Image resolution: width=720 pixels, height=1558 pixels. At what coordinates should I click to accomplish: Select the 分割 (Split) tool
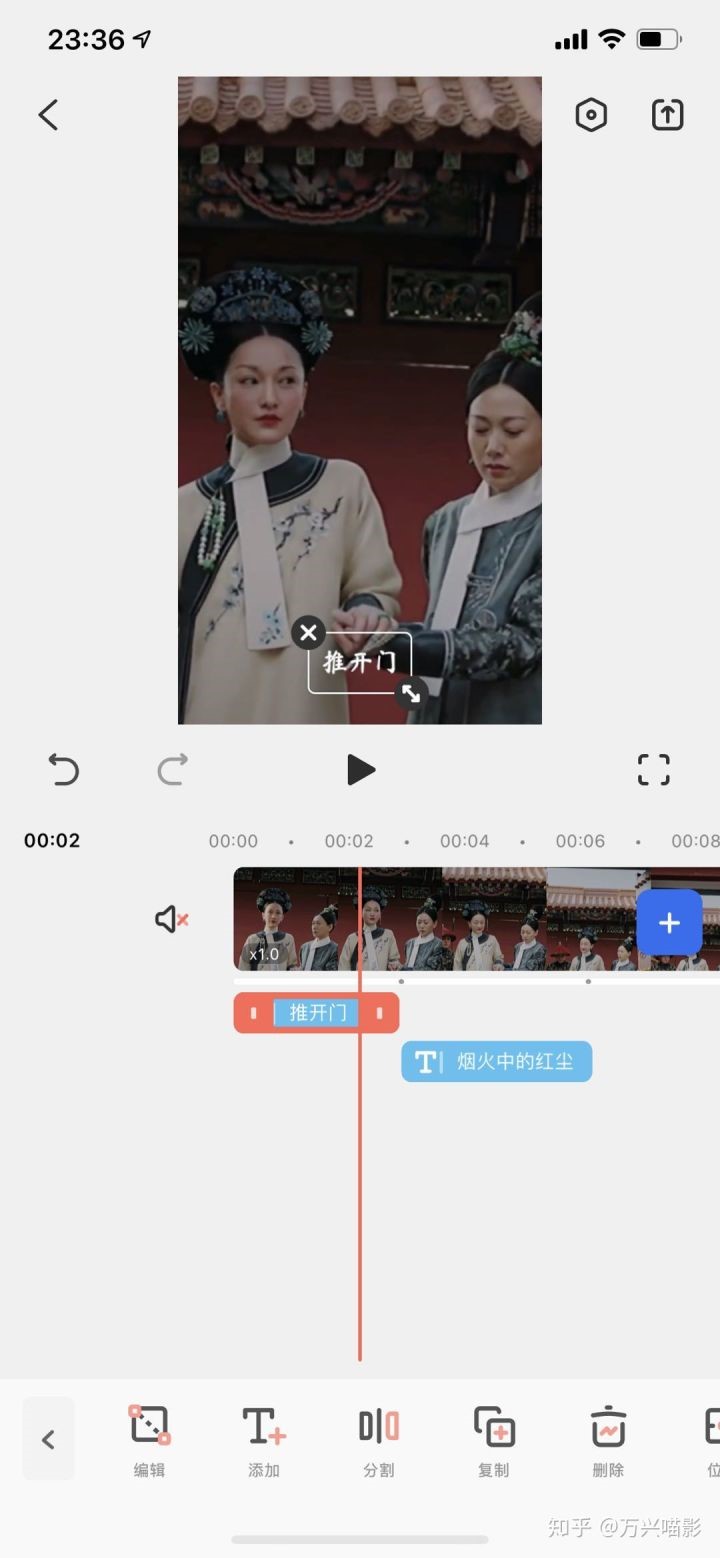(x=378, y=1440)
